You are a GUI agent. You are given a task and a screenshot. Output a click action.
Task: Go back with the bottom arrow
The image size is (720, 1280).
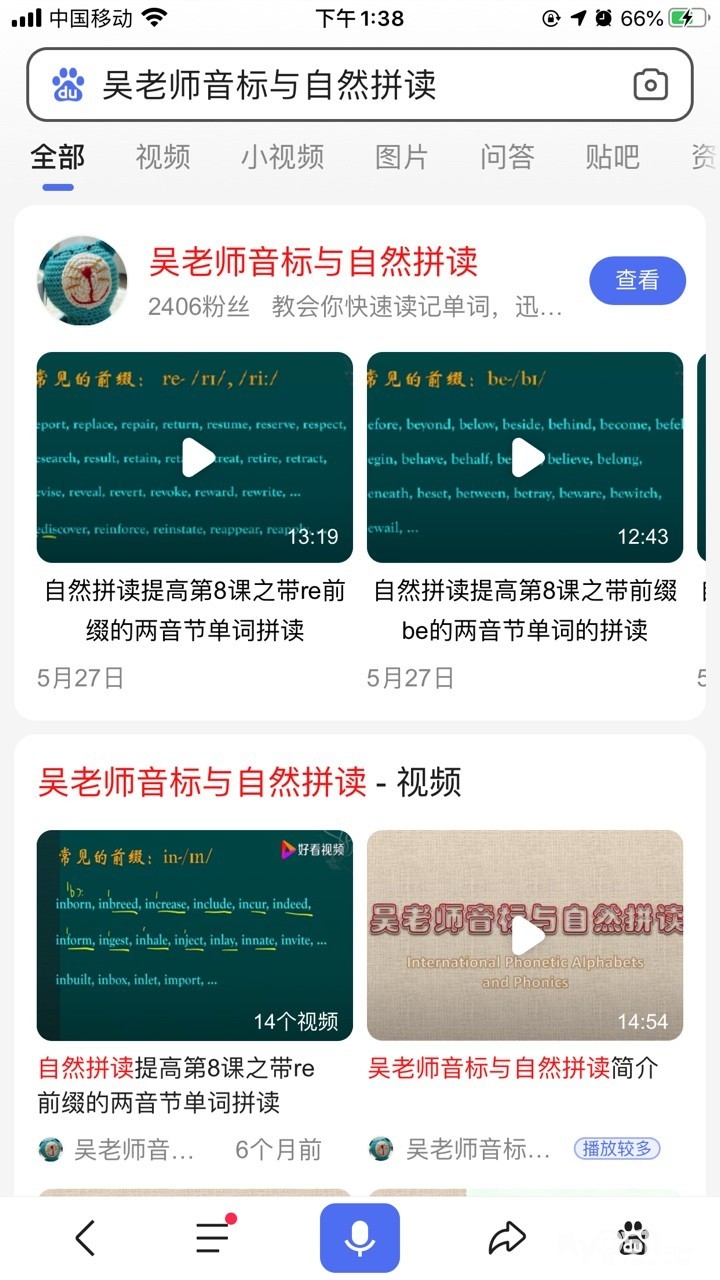[86, 1238]
